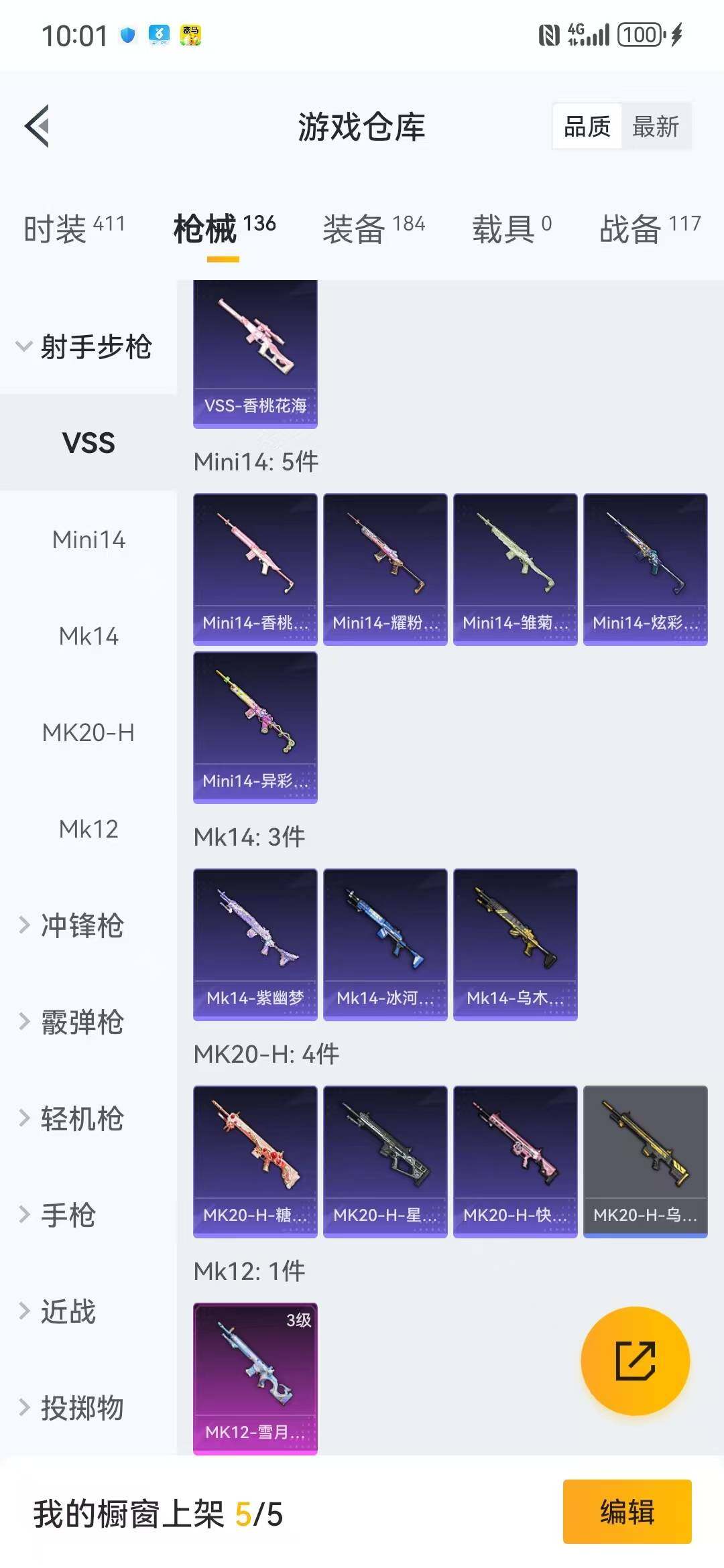
Task: View the MK12-雪月 level 3 skin
Action: point(255,1378)
